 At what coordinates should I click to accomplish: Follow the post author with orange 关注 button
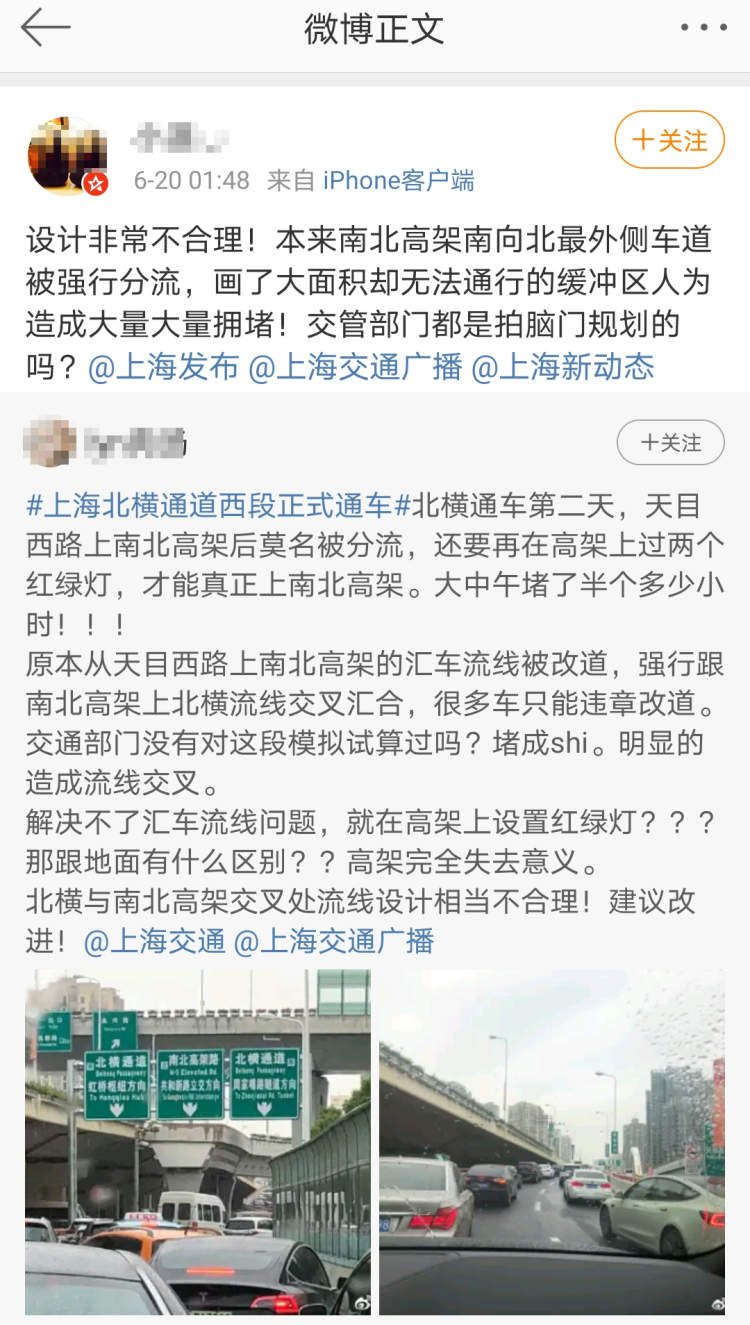669,140
